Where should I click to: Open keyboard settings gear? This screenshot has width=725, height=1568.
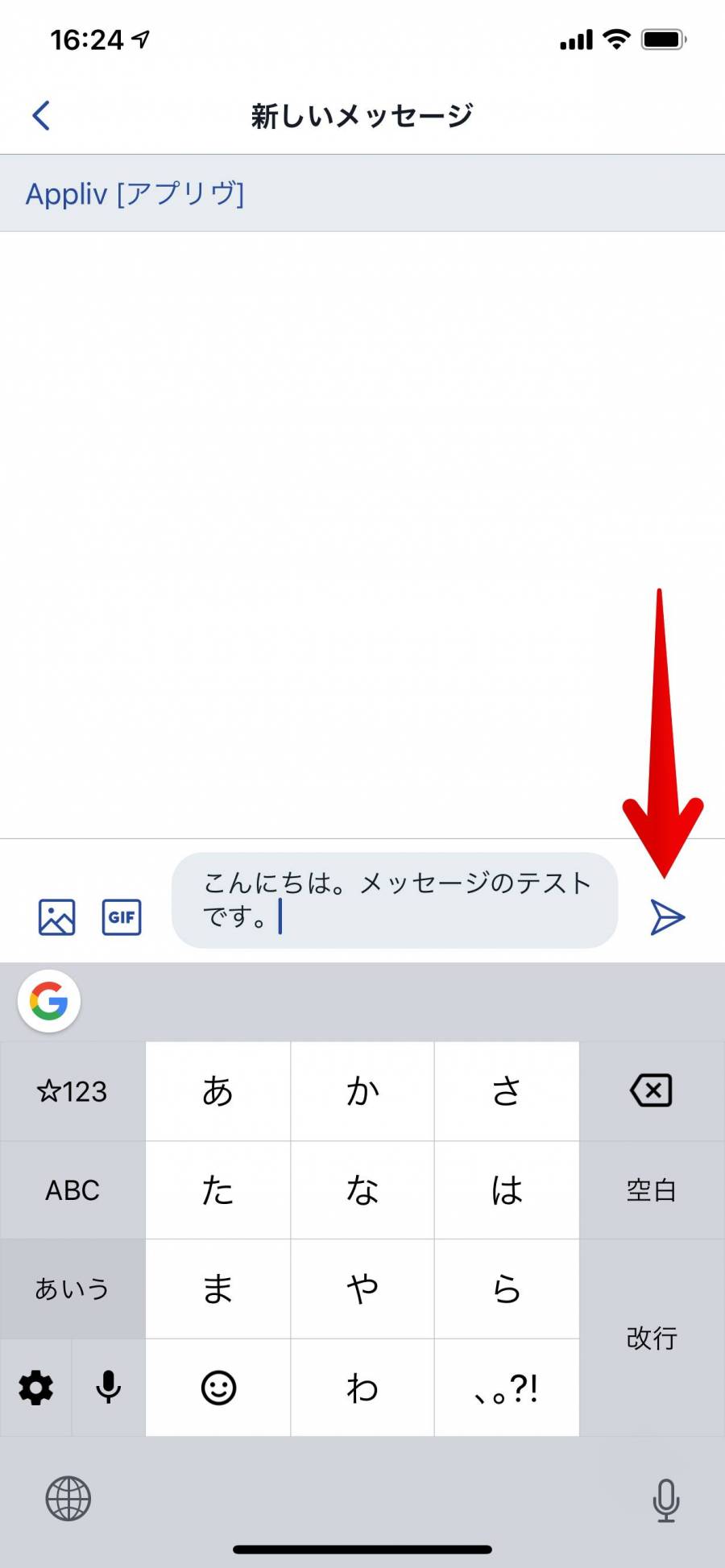[36, 1388]
